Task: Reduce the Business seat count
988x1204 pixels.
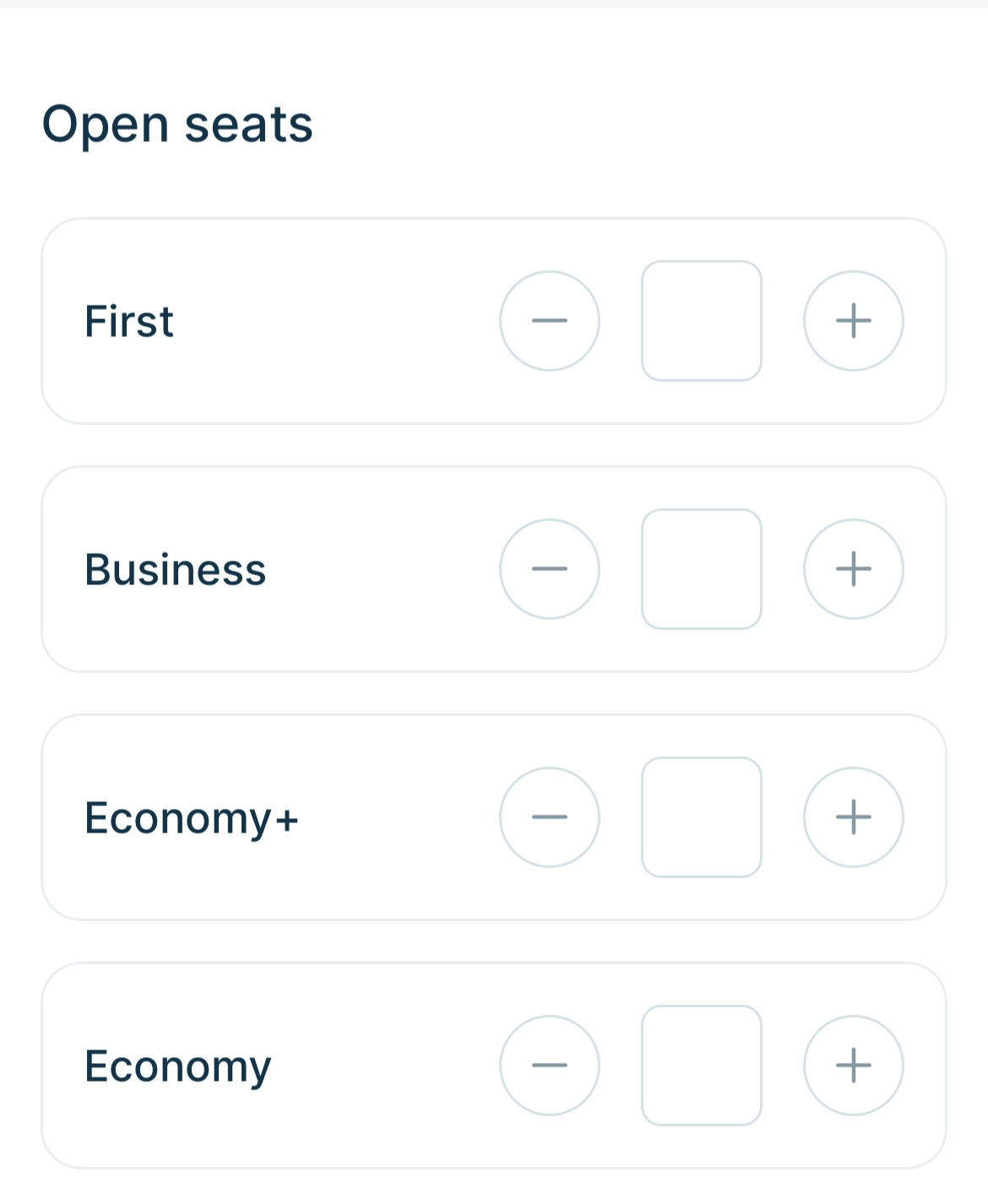Action: click(x=550, y=569)
